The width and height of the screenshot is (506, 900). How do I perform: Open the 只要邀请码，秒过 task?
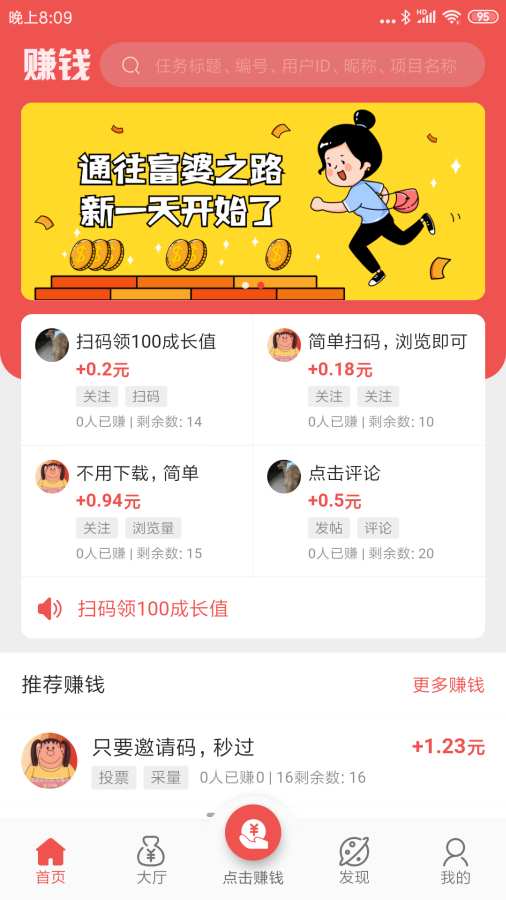253,761
